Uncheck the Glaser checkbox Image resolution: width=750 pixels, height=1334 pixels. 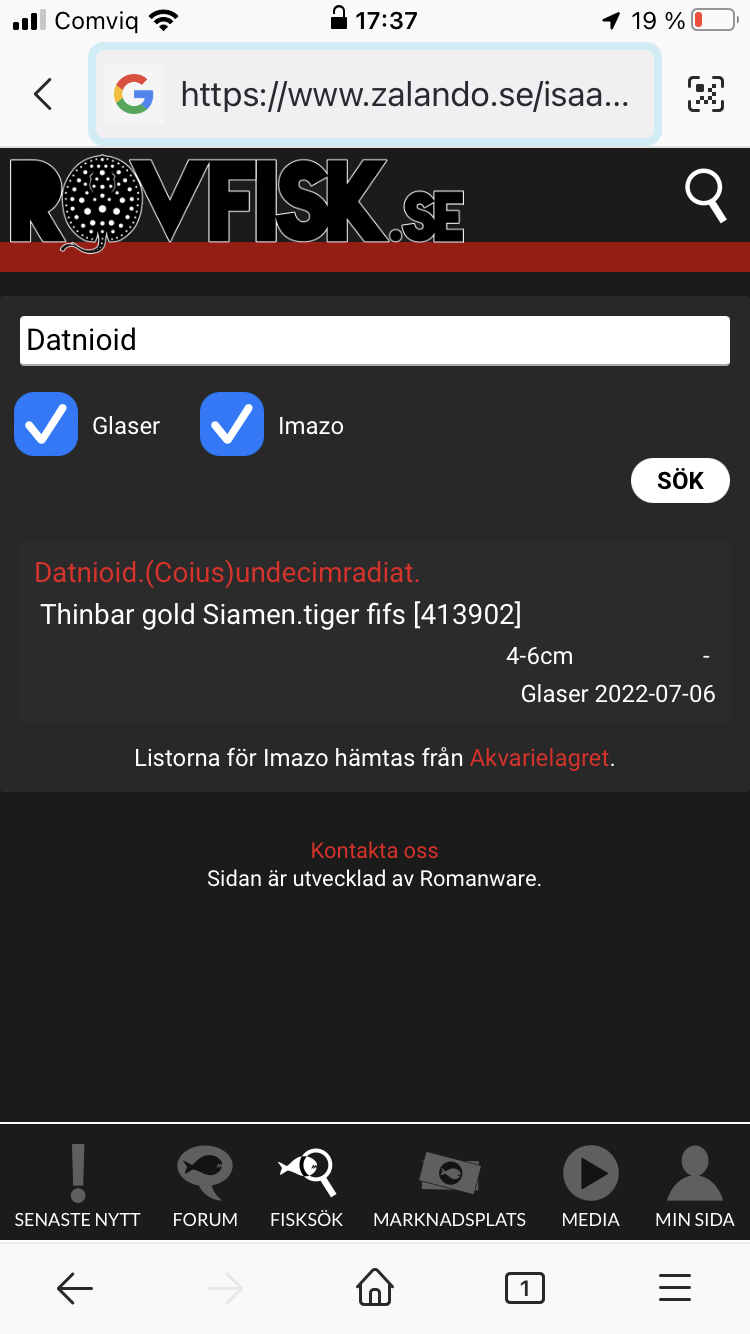point(46,424)
